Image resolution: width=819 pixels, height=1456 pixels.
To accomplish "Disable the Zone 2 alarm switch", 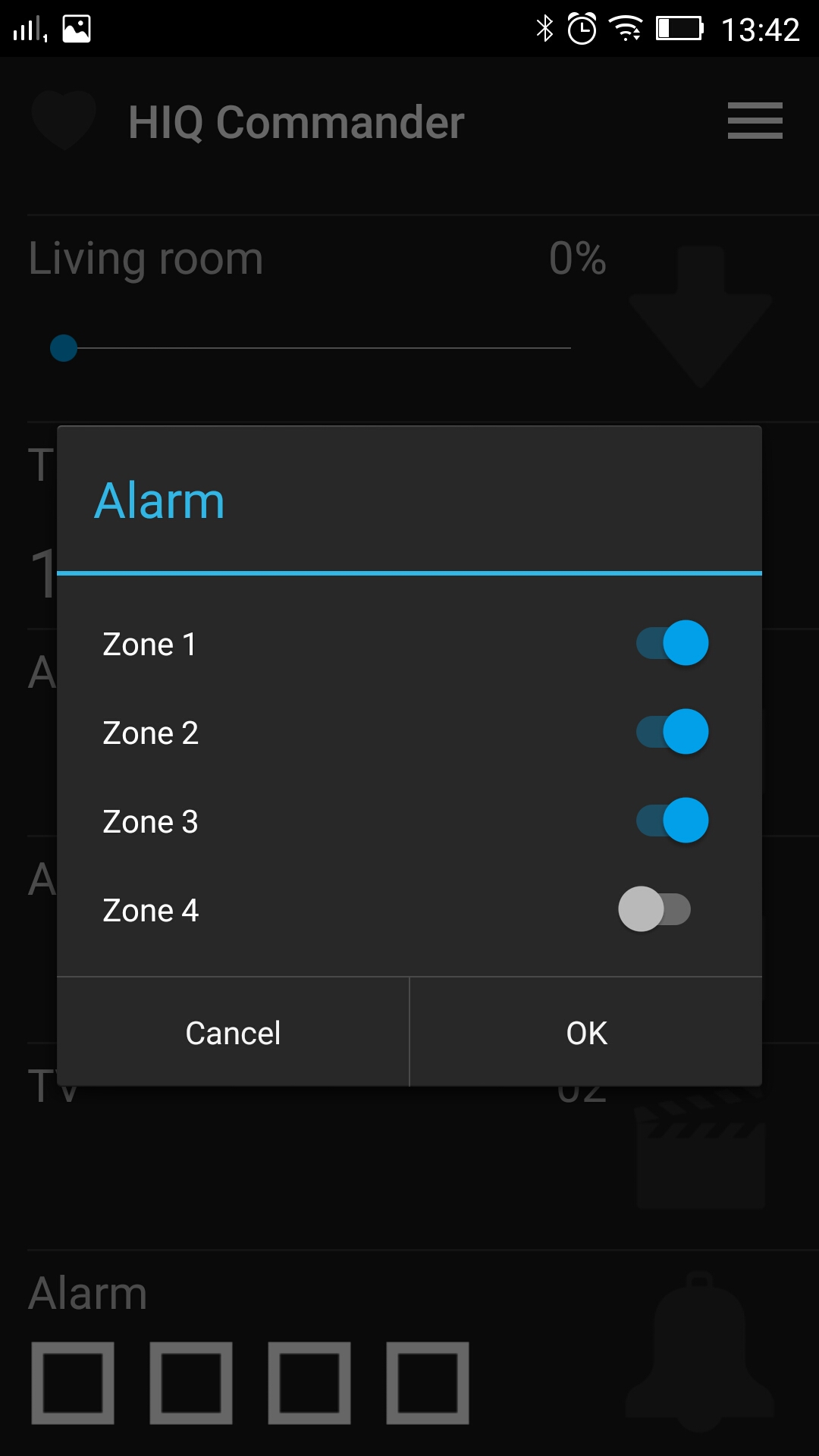I will 672,732.
